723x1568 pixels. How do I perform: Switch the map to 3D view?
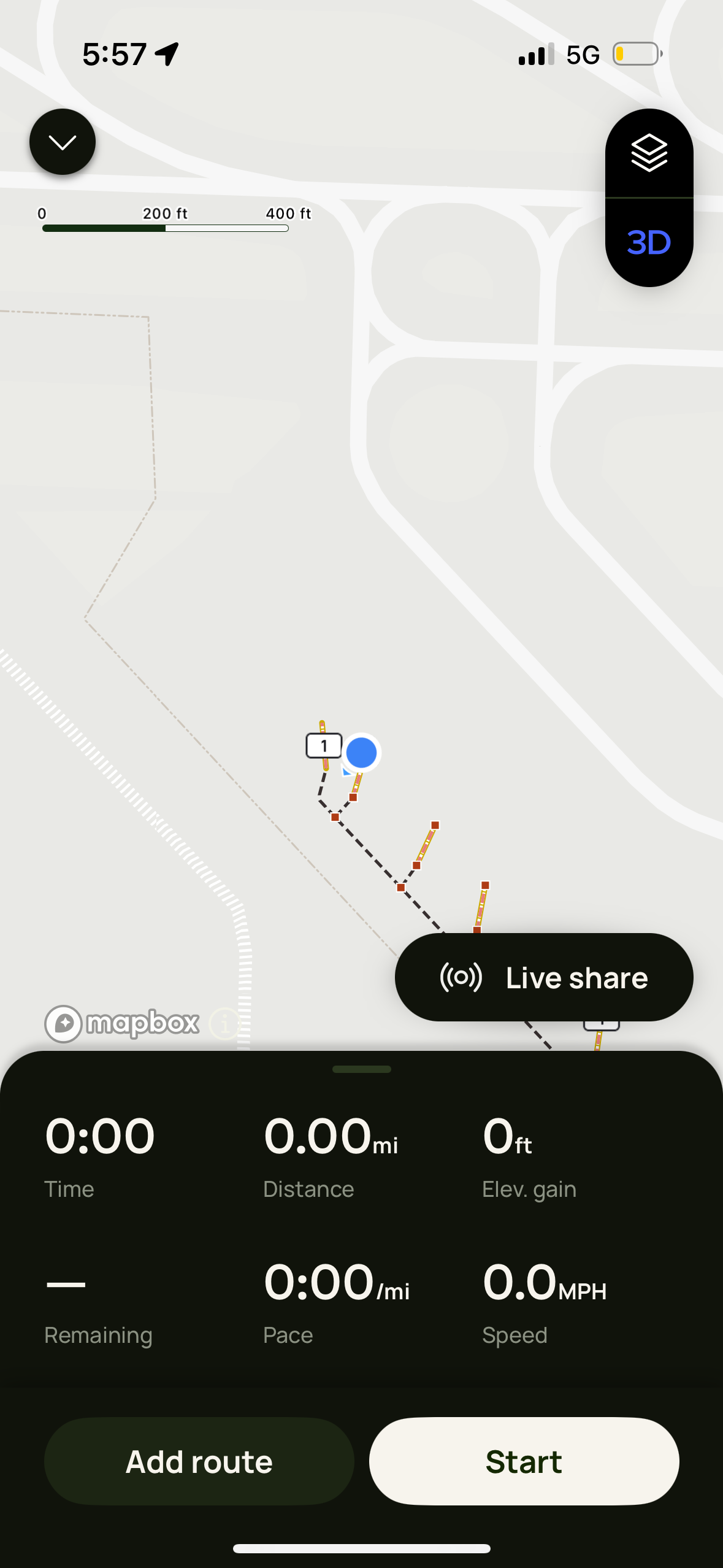click(649, 242)
